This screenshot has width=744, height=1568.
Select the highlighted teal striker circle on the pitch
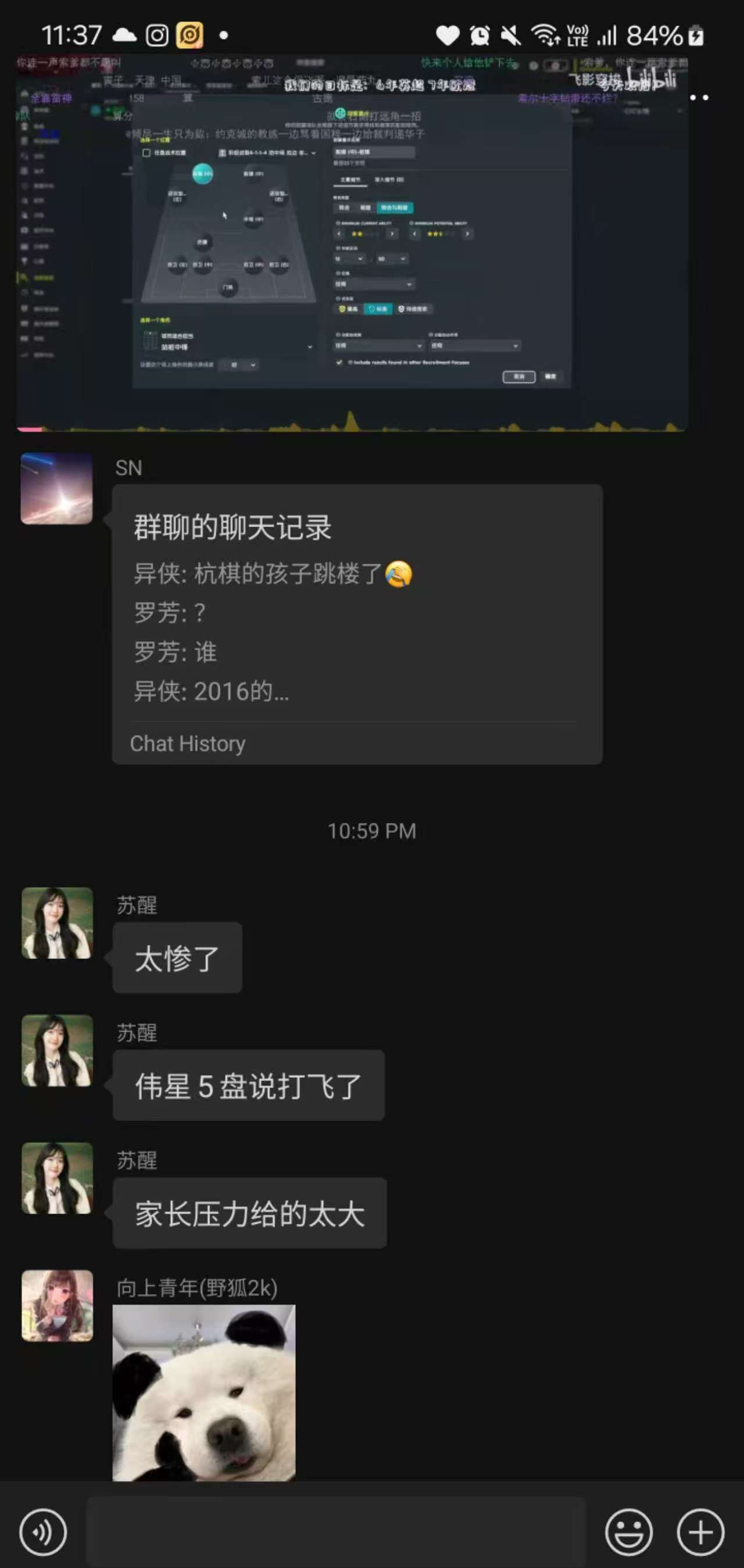click(x=203, y=174)
